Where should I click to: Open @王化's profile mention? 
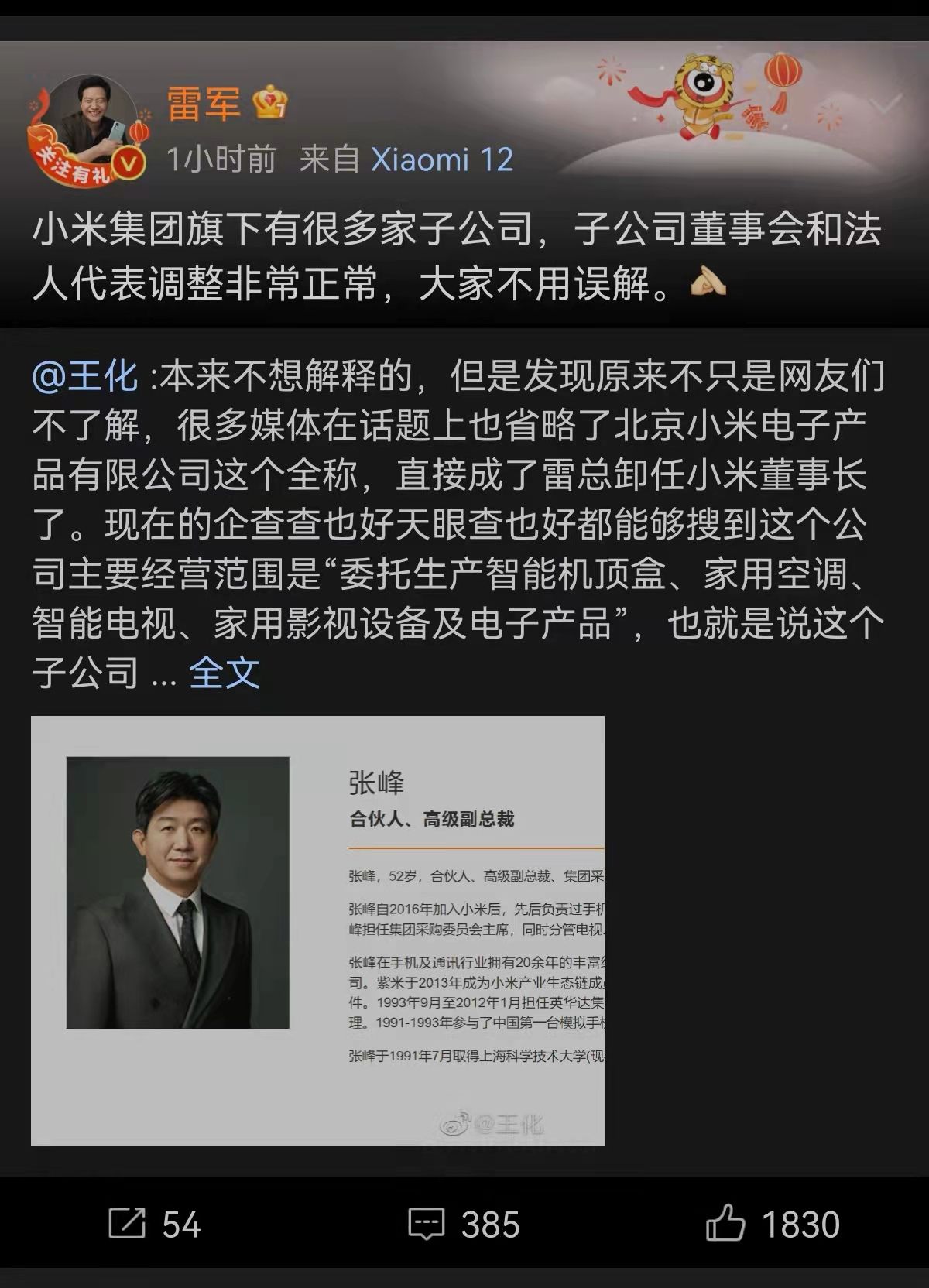[86, 377]
